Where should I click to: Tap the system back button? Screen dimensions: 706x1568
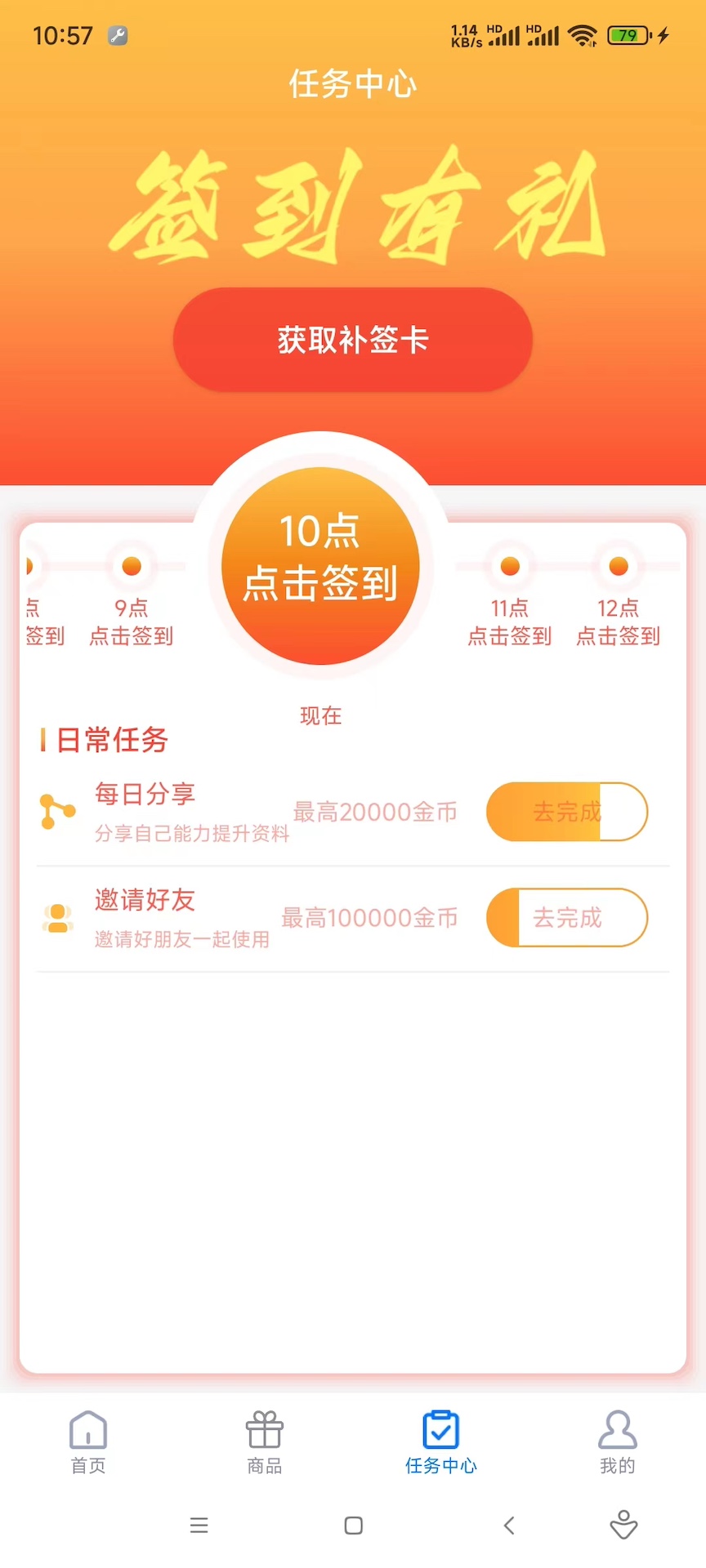(x=509, y=1526)
